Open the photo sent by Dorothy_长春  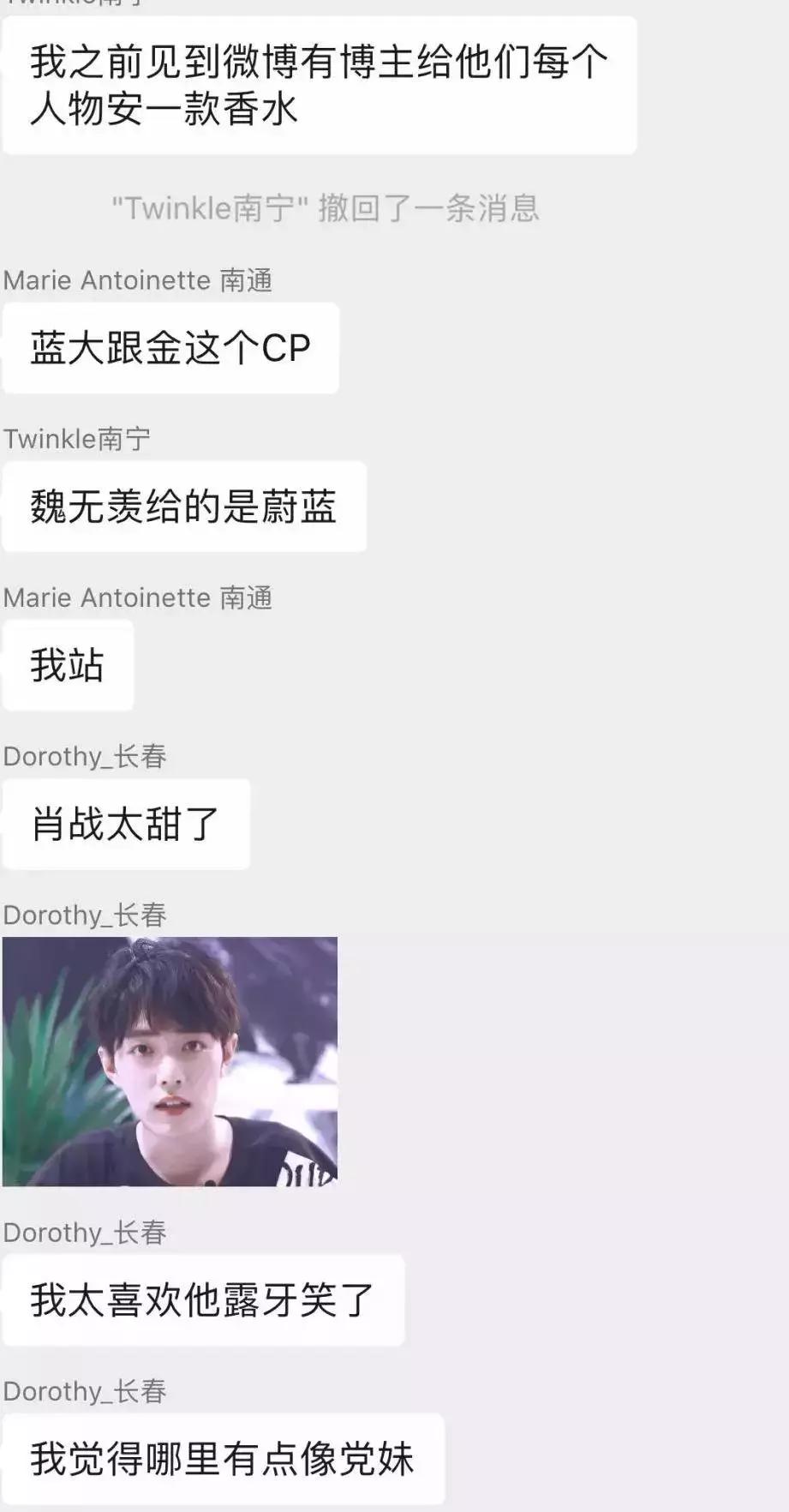171,1063
